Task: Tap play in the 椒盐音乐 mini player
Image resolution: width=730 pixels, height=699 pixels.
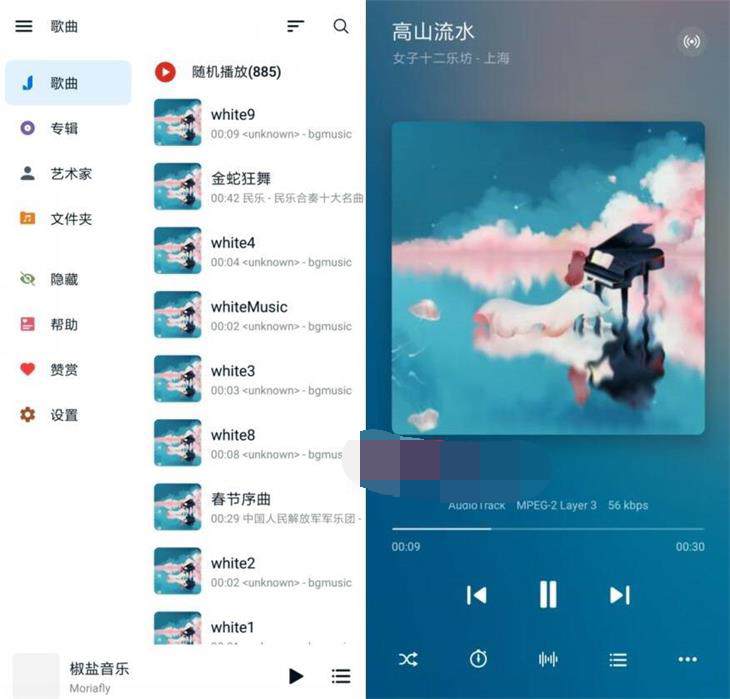Action: click(296, 676)
